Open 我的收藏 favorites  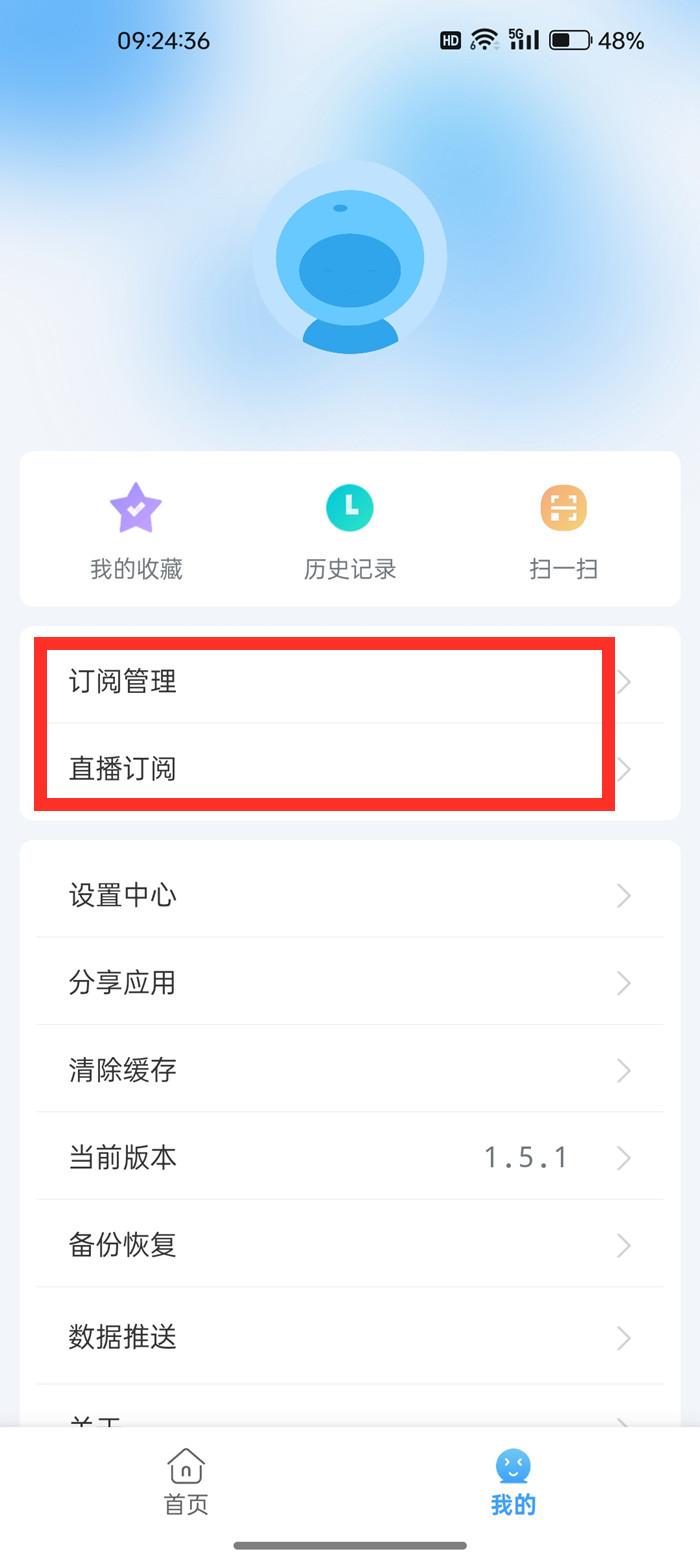136,531
